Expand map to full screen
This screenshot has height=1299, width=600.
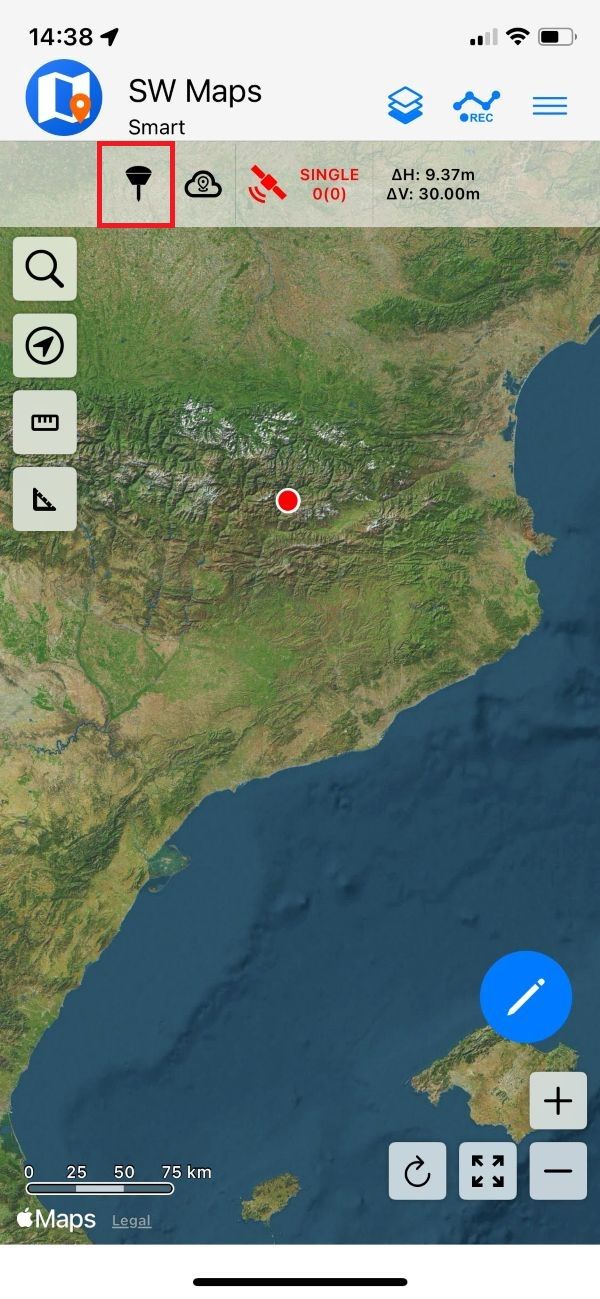(488, 1171)
